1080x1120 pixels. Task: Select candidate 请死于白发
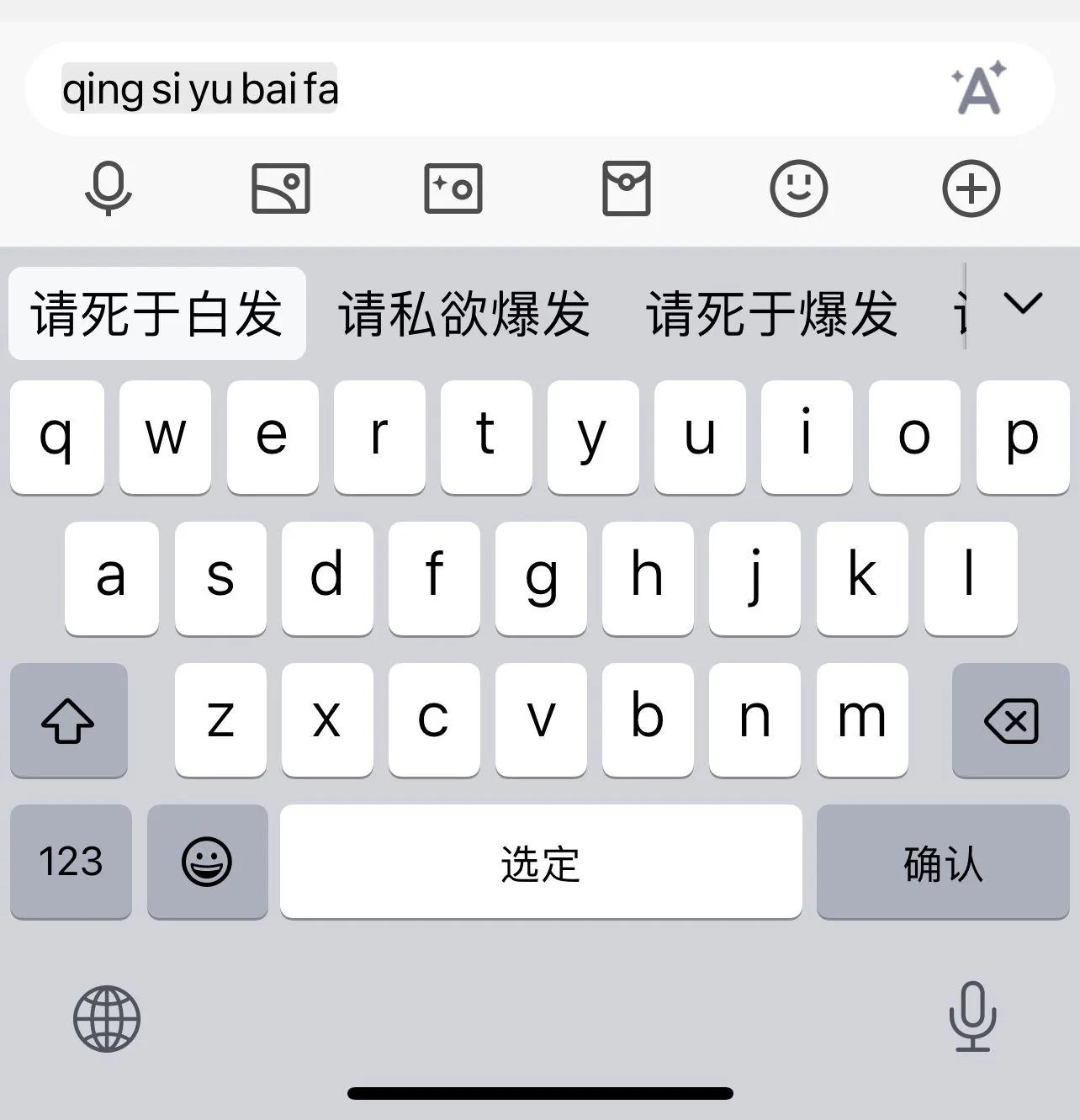[x=156, y=311]
